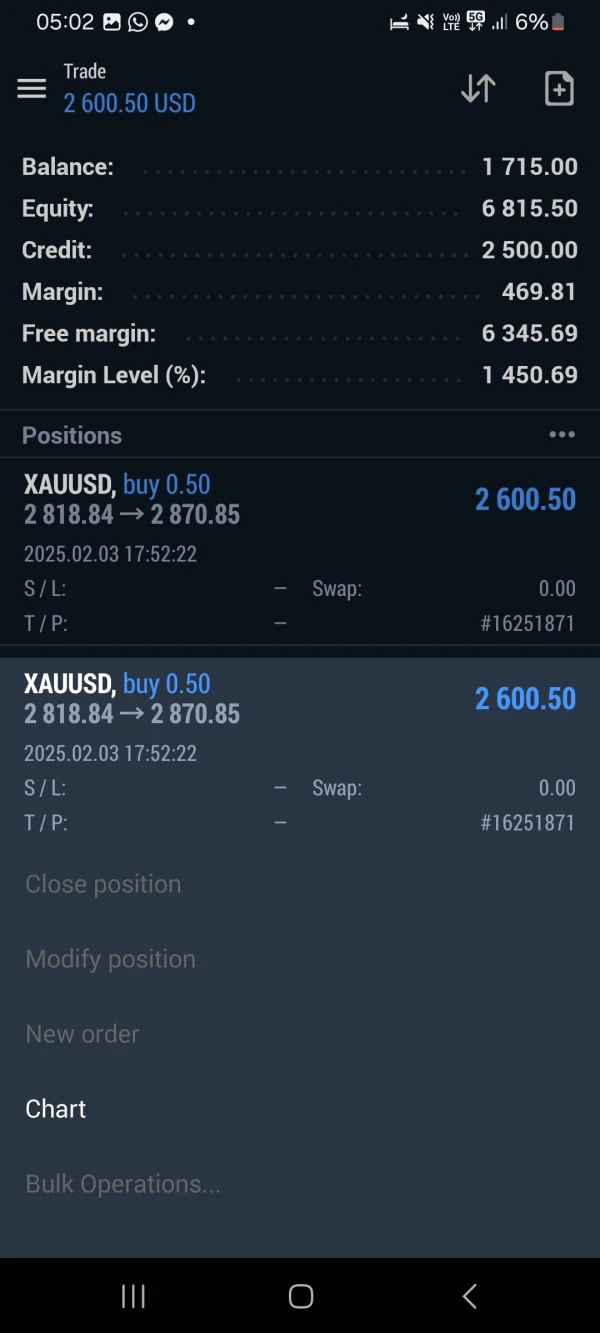600x1333 pixels.
Task: Go back with the system back button
Action: click(x=469, y=1297)
